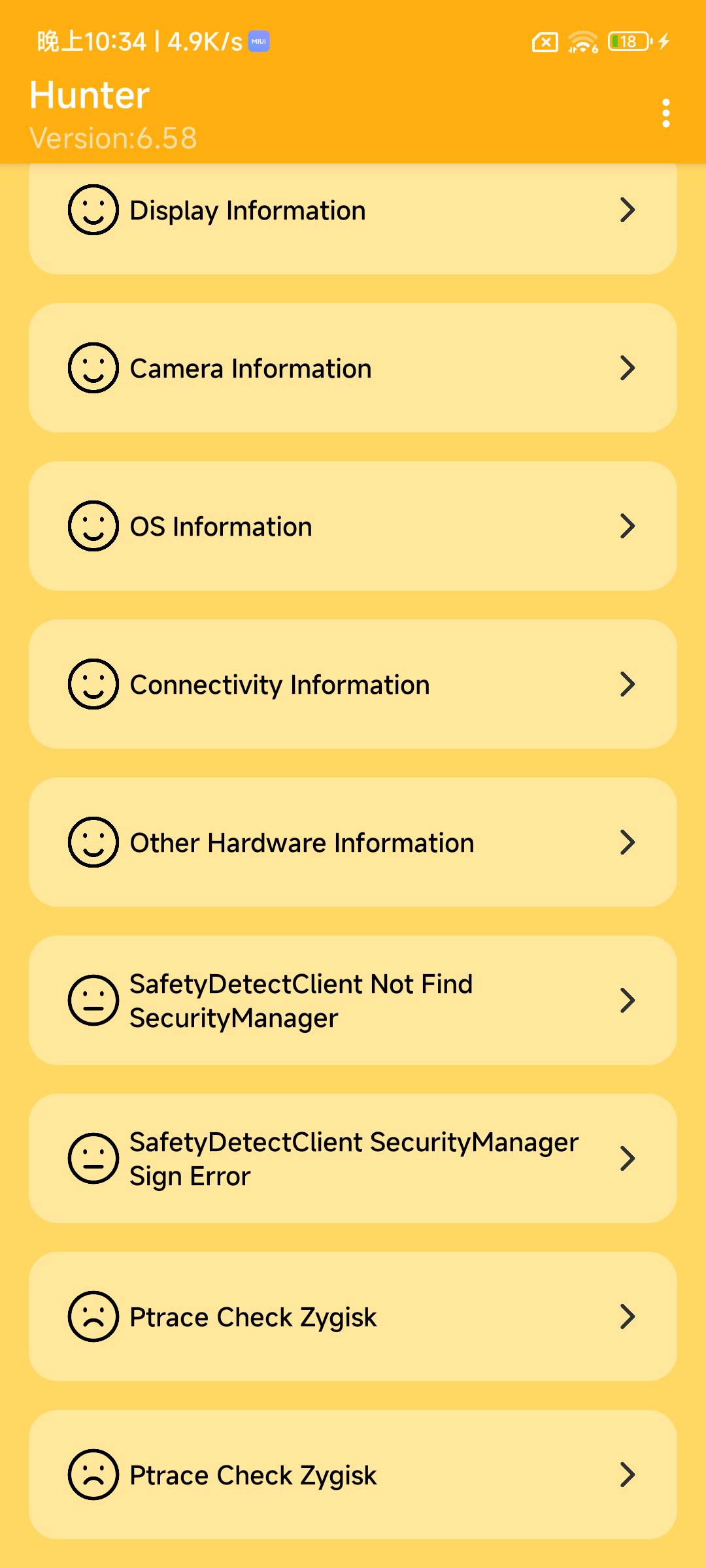706x1568 pixels.
Task: Open Connectivity Information
Action: (353, 685)
